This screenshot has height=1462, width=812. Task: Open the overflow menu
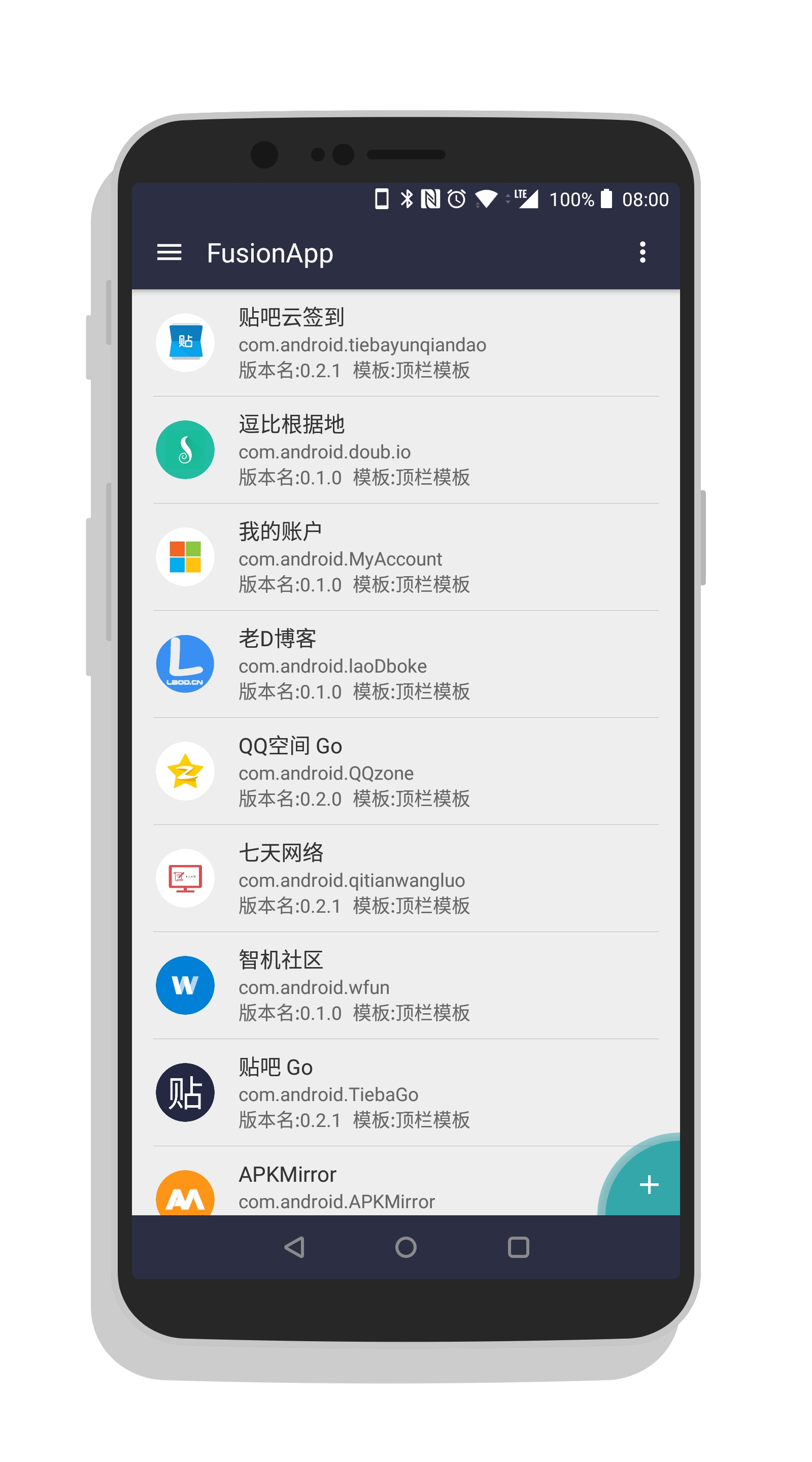click(x=642, y=253)
